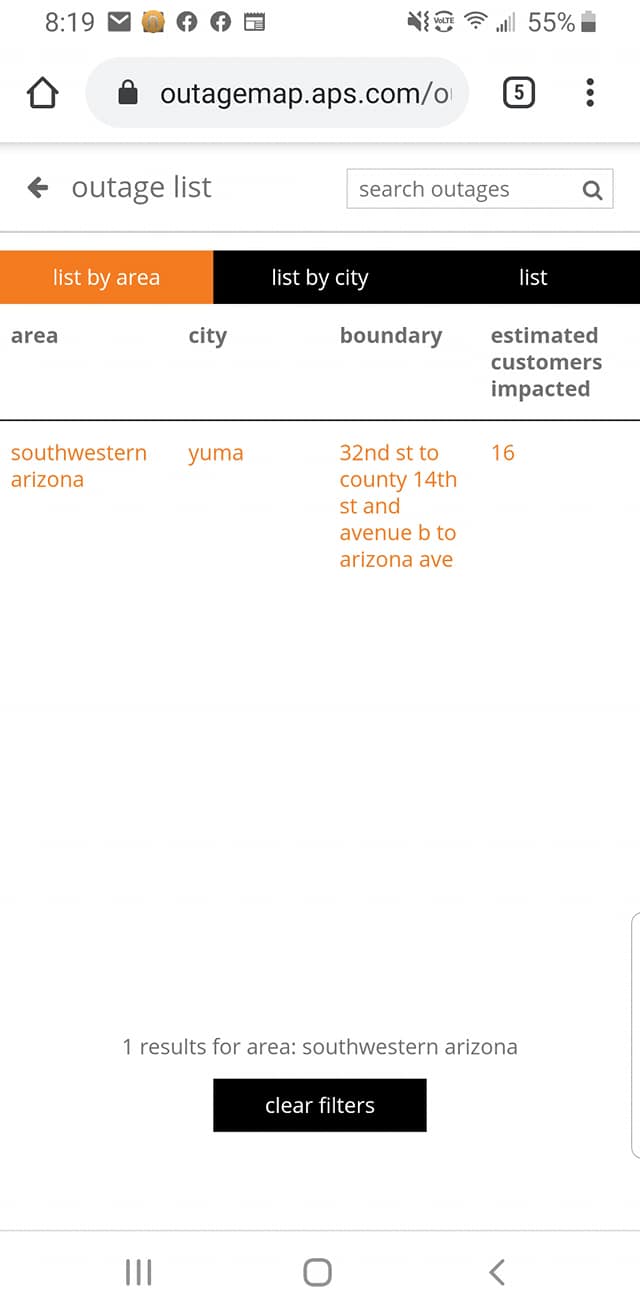Clear filters on the outage list

pos(320,1105)
